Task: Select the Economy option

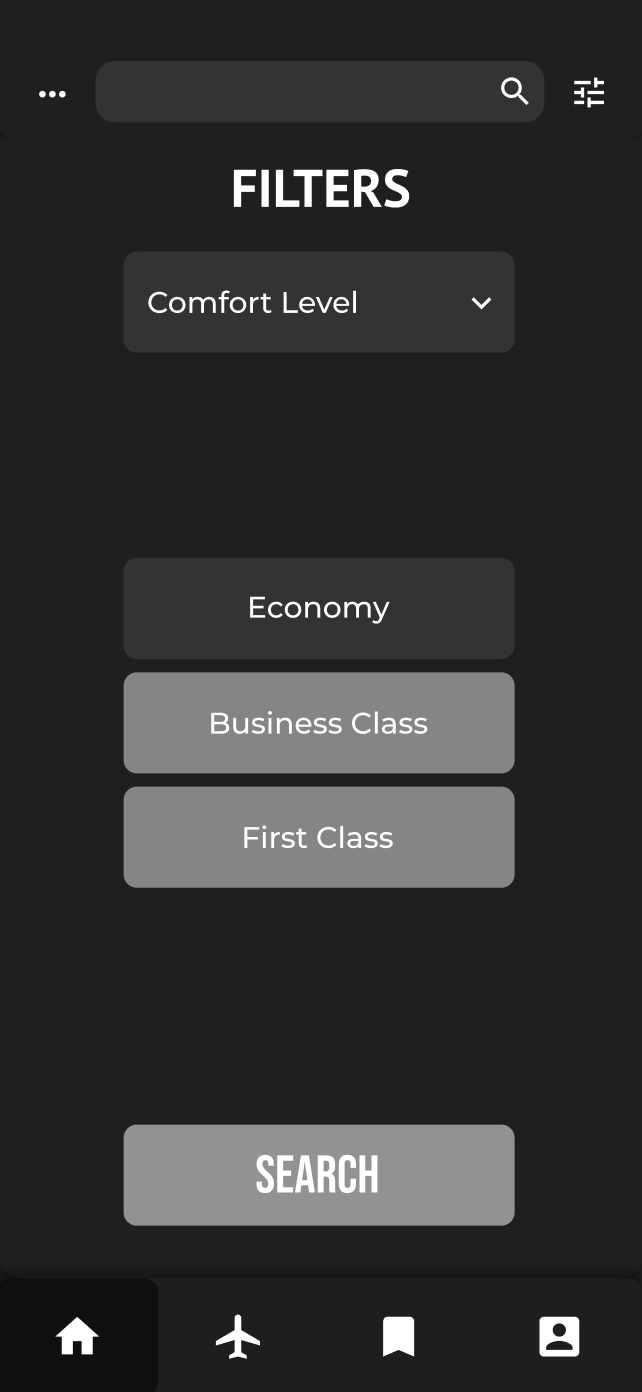Action: (x=319, y=608)
